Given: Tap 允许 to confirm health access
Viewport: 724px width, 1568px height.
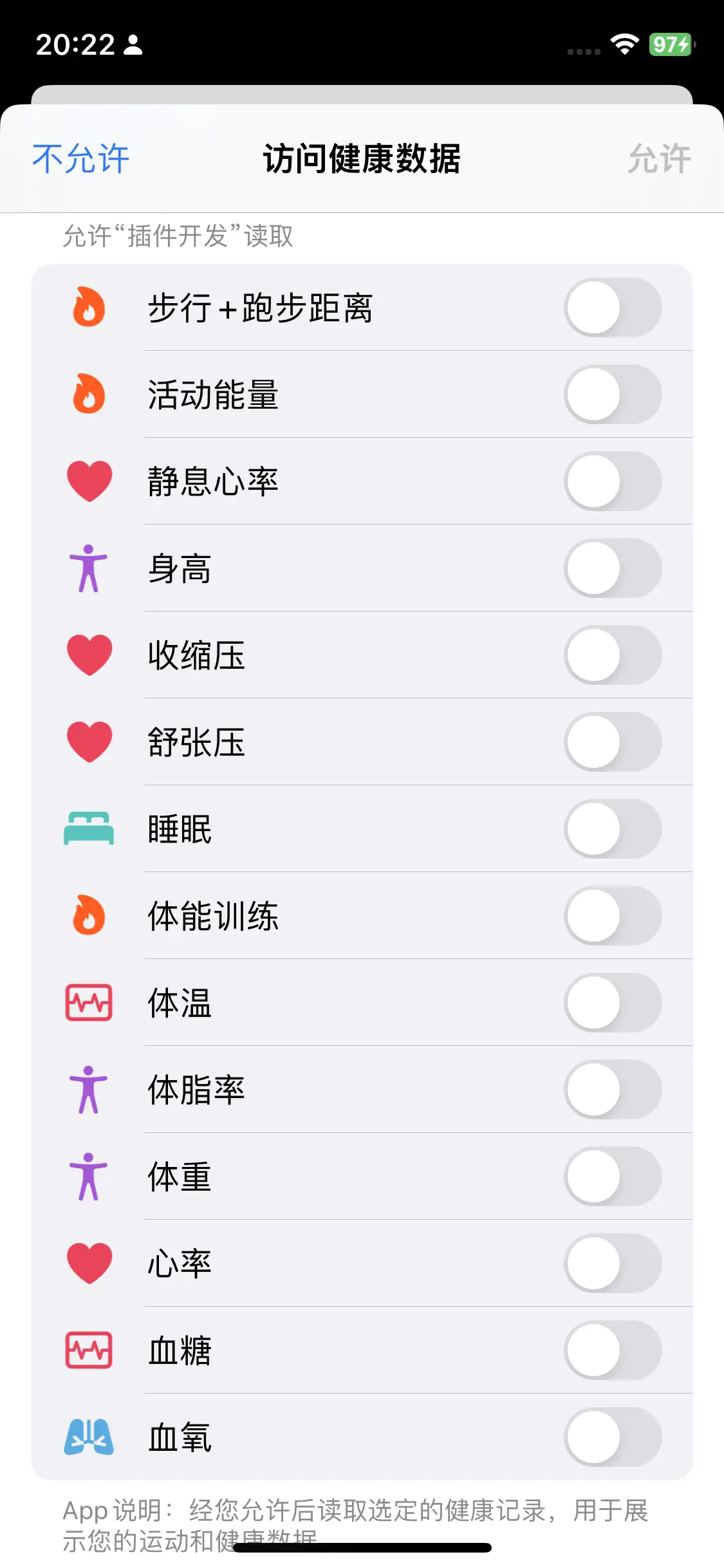Looking at the screenshot, I should pyautogui.click(x=660, y=158).
